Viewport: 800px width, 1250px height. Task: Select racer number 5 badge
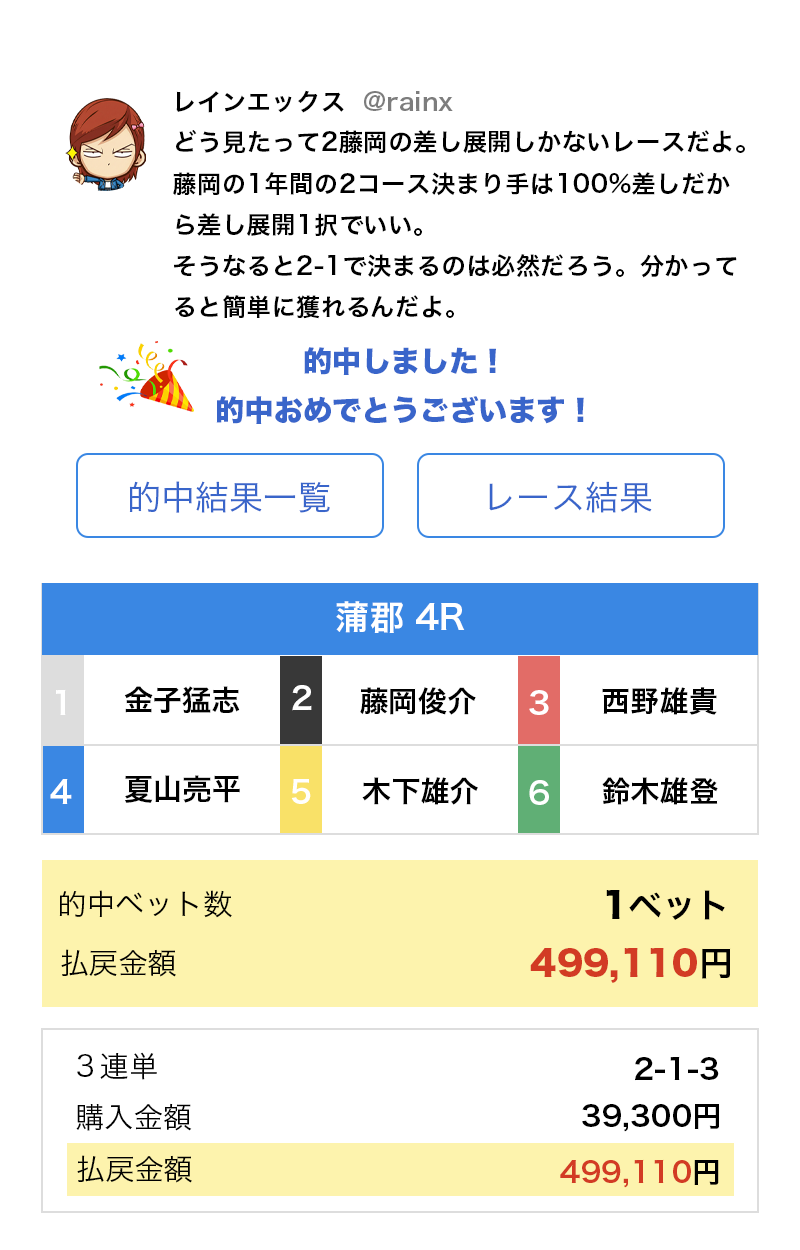pos(300,790)
